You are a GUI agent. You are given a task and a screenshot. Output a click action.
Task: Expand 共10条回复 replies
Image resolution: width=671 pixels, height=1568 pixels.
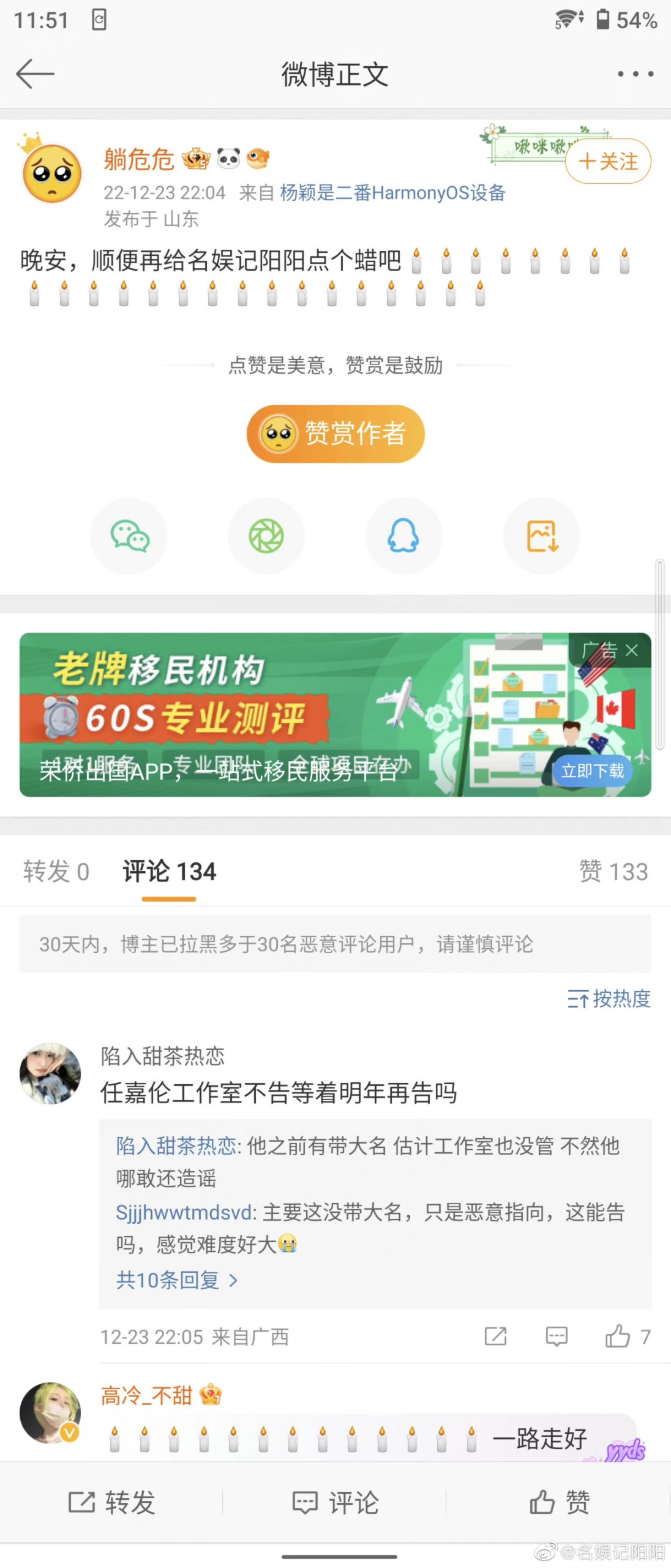coord(177,1280)
